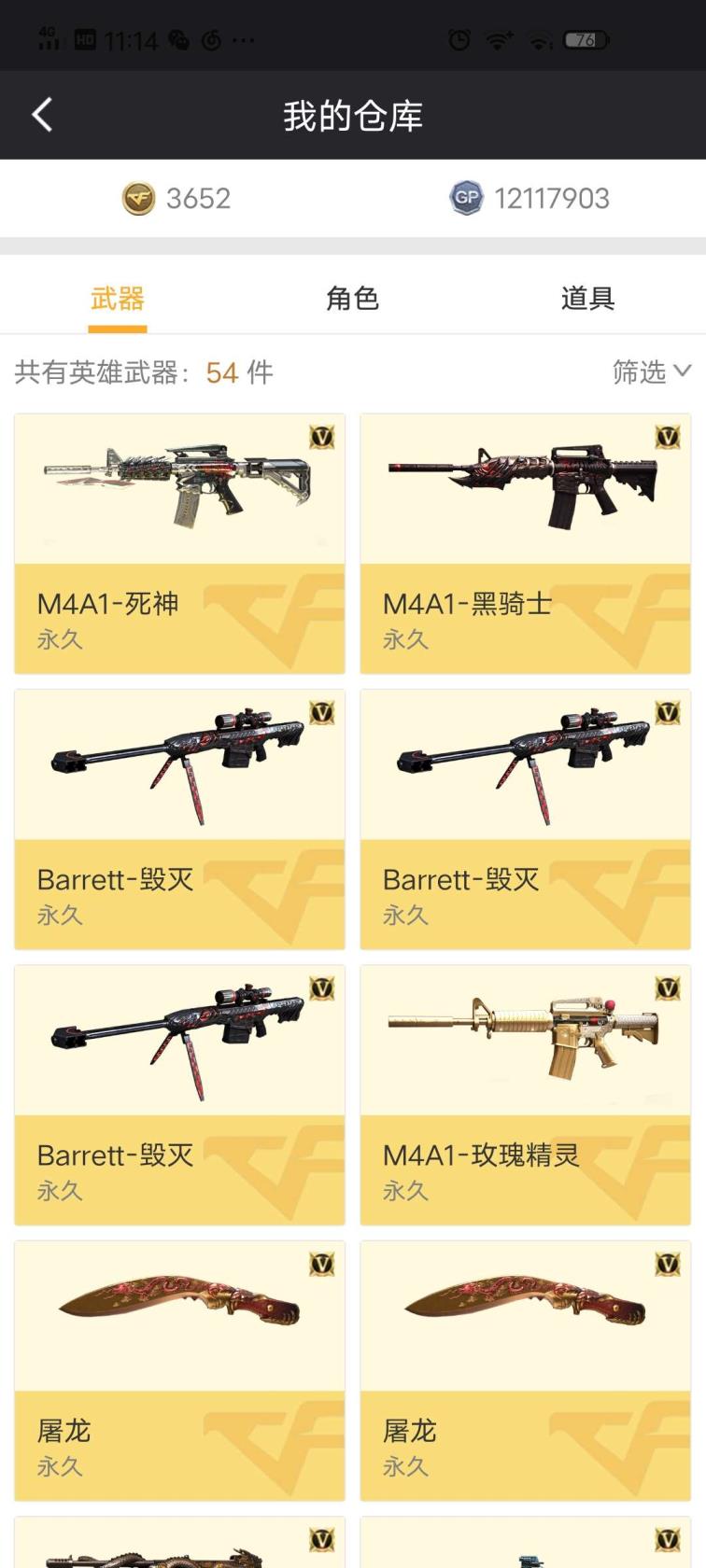706x1568 pixels.
Task: Select the 武器 tab
Action: (x=118, y=299)
